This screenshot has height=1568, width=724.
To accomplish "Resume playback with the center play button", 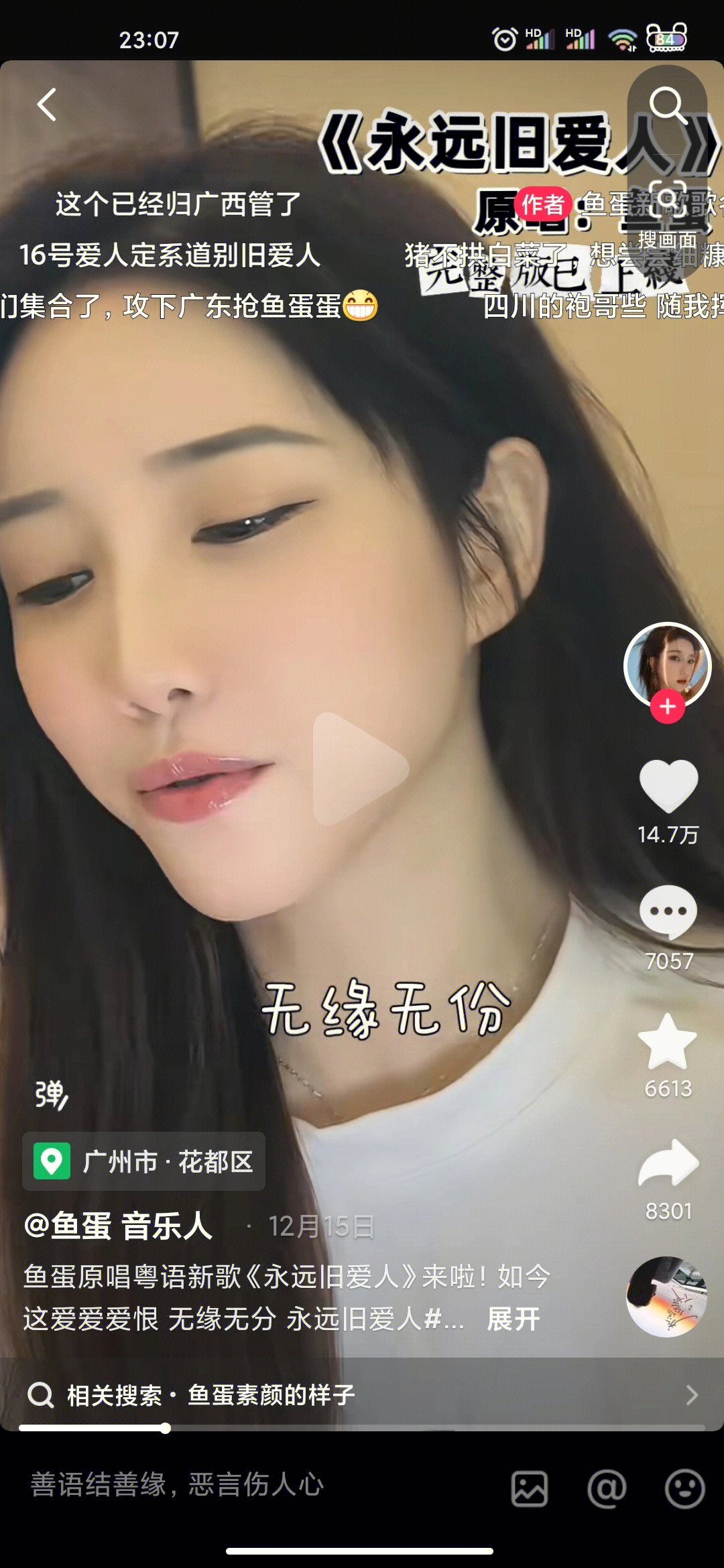I will [x=360, y=769].
